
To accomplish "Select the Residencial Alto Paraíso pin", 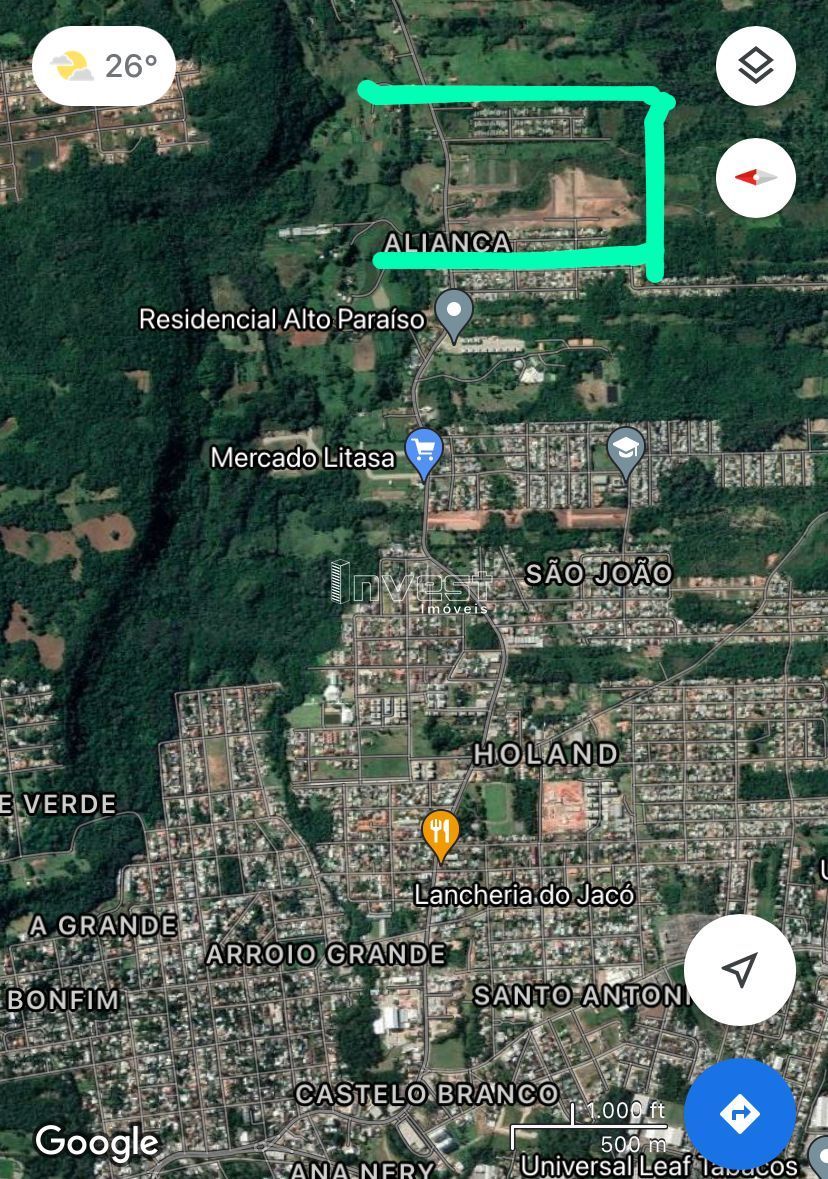I will coord(454,314).
